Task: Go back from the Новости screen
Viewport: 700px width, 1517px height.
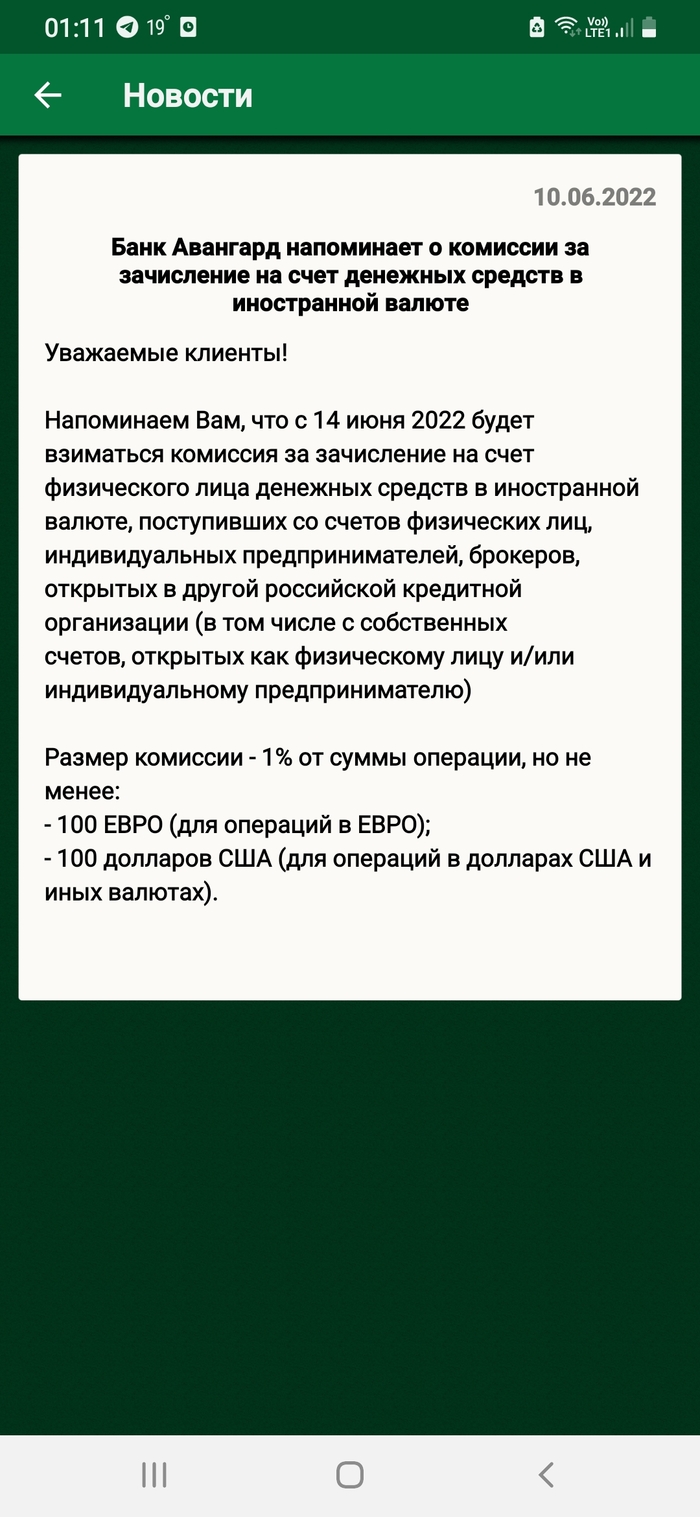Action: point(48,95)
